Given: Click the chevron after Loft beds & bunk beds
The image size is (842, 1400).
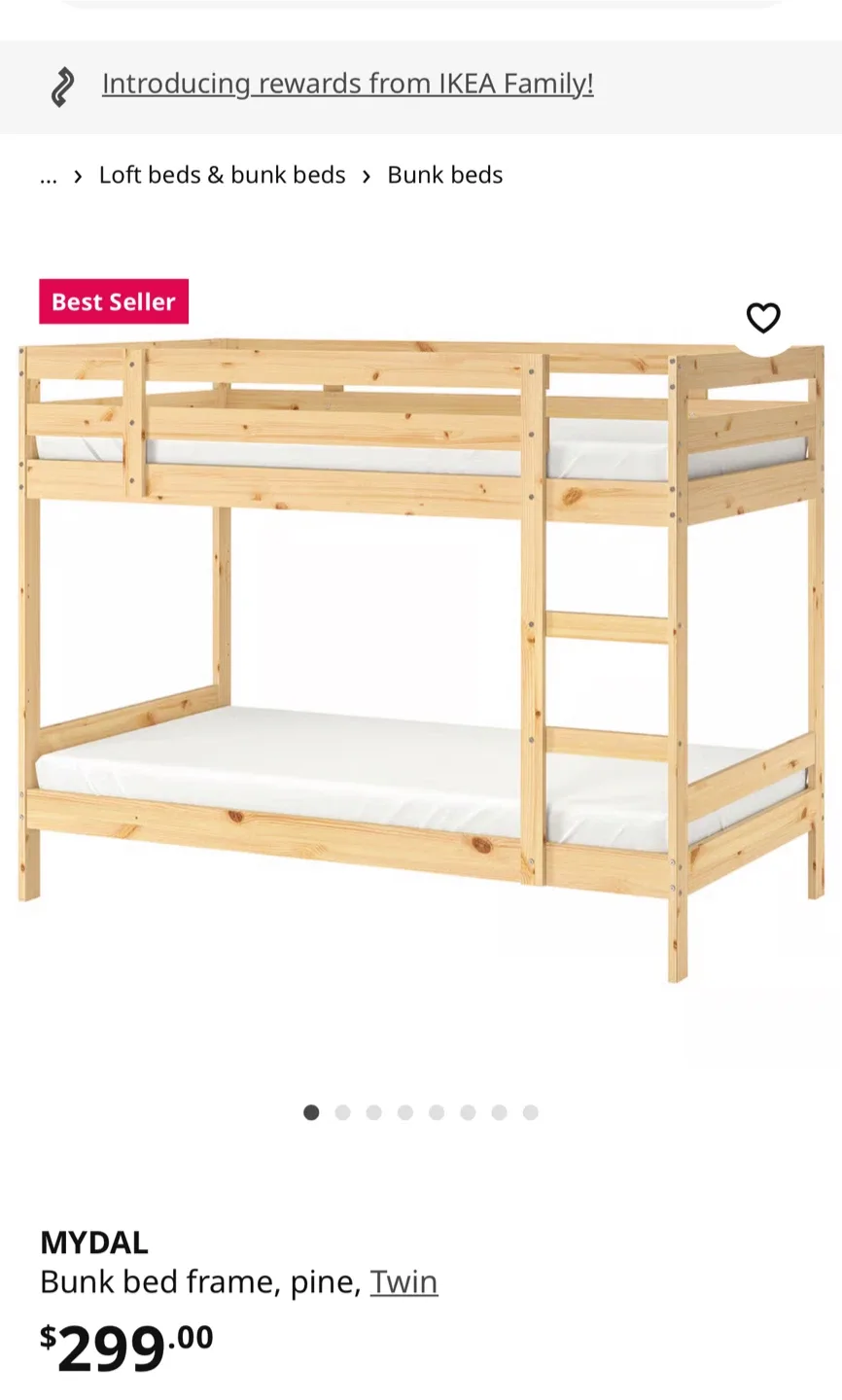Looking at the screenshot, I should [x=366, y=175].
